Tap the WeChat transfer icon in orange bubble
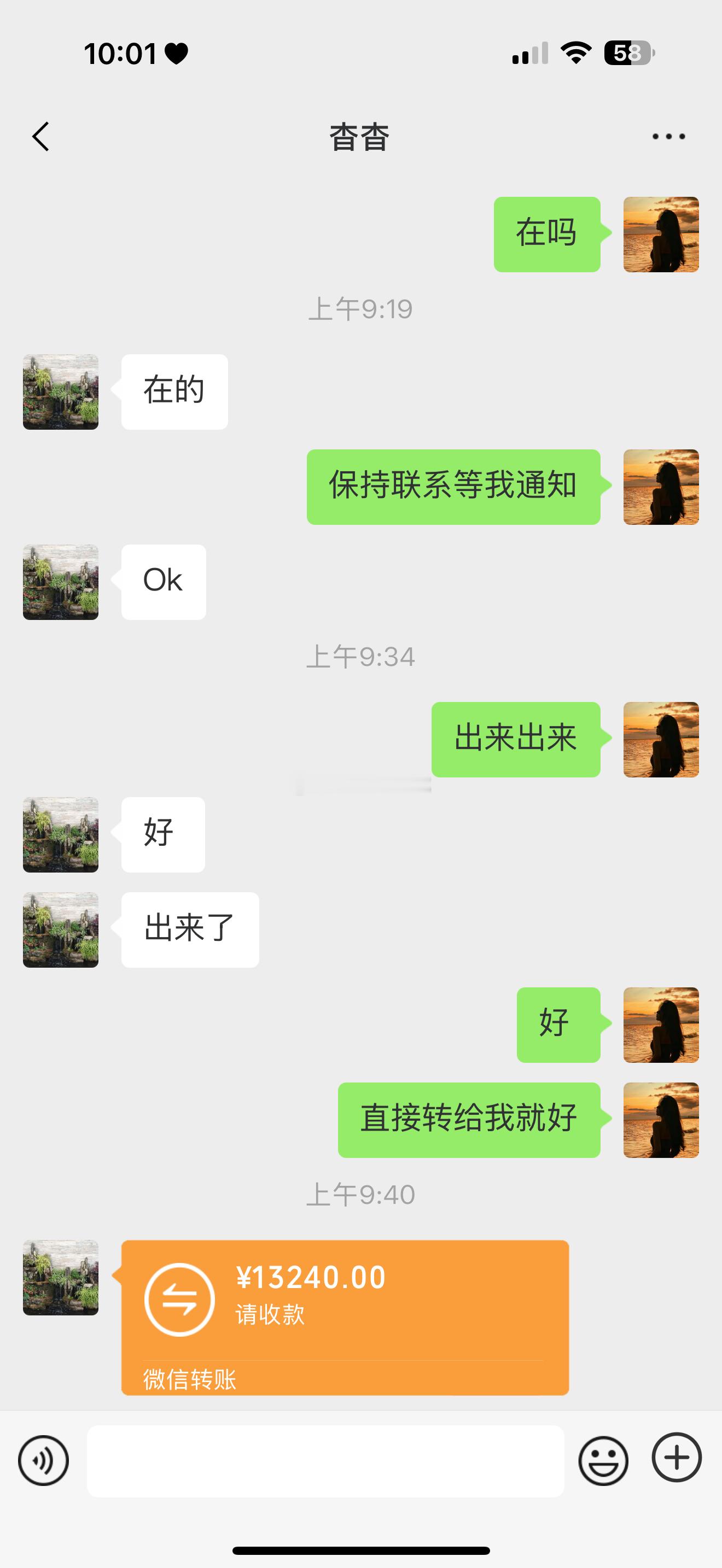 [x=179, y=1300]
